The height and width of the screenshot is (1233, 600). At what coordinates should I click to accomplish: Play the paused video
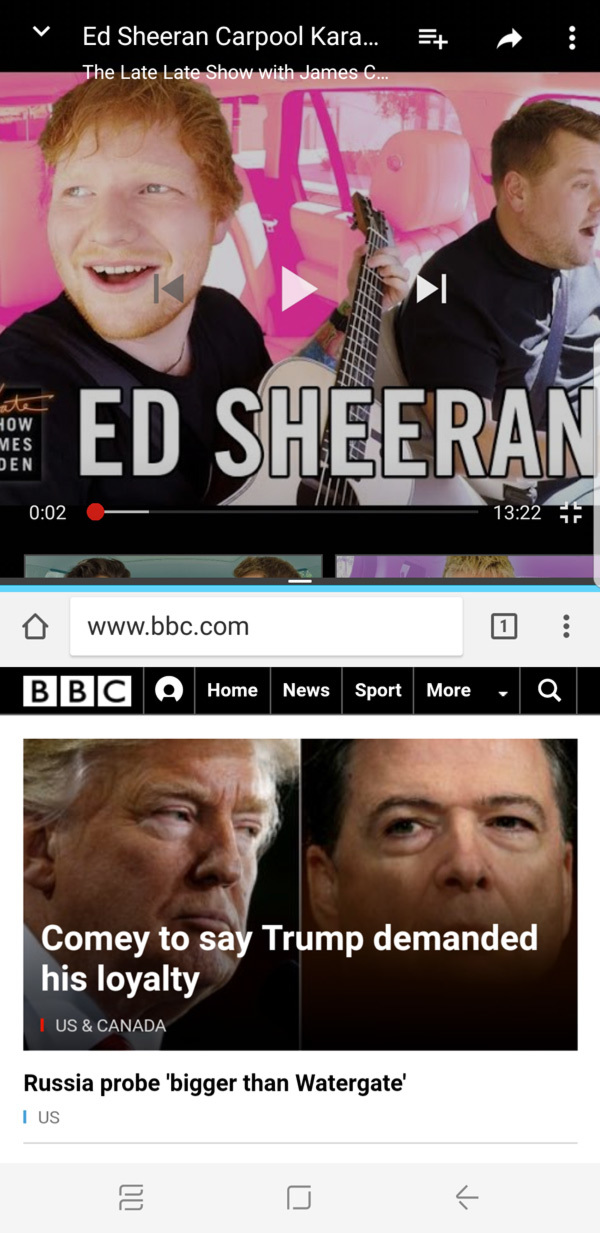point(298,290)
